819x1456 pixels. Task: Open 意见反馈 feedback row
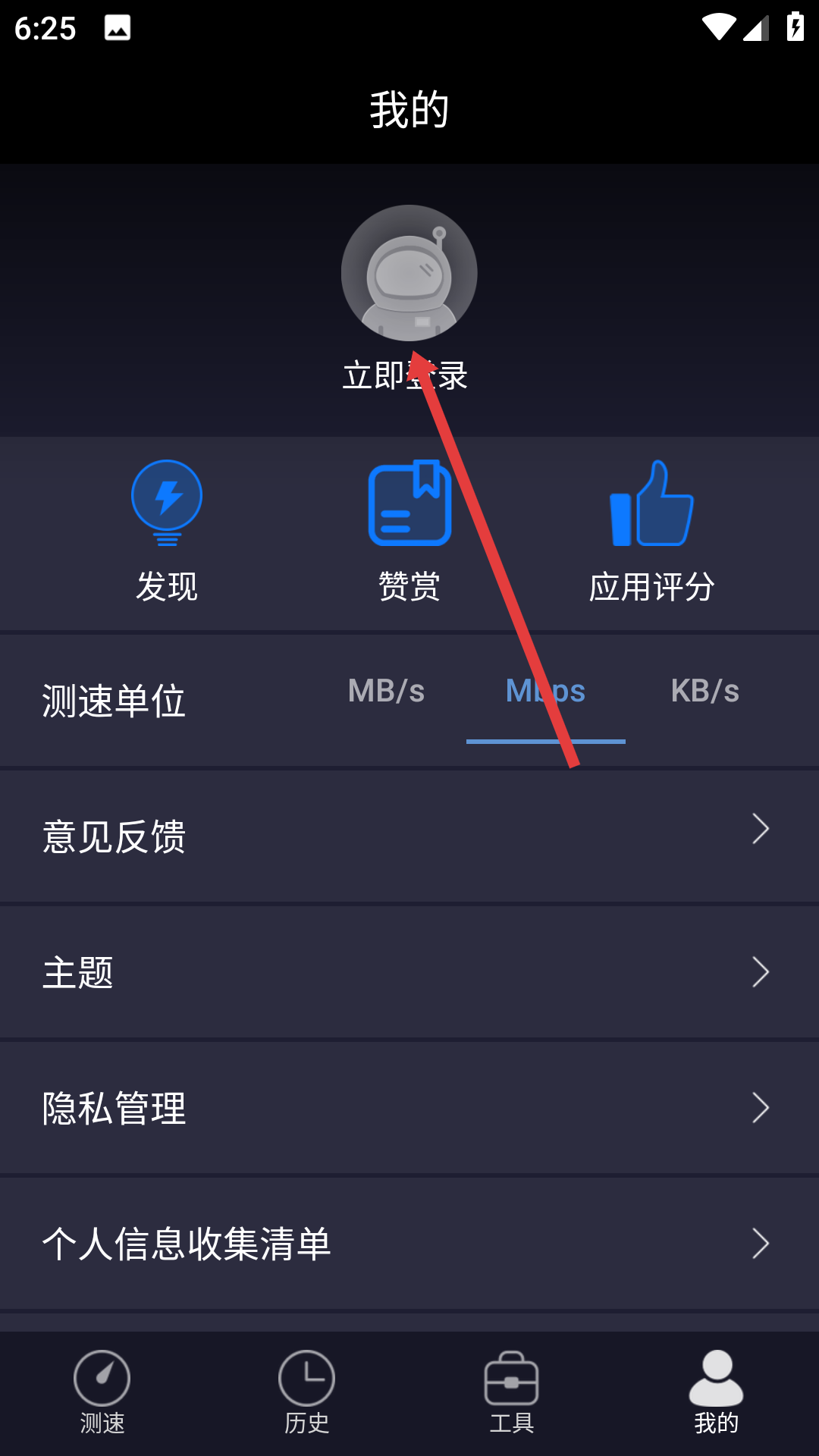click(409, 836)
